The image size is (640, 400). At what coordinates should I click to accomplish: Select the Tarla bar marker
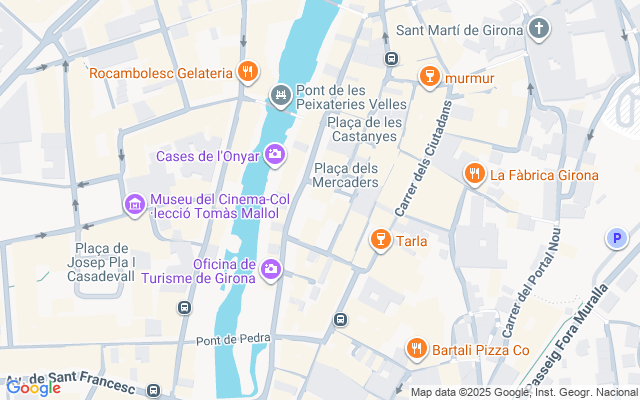tap(380, 239)
